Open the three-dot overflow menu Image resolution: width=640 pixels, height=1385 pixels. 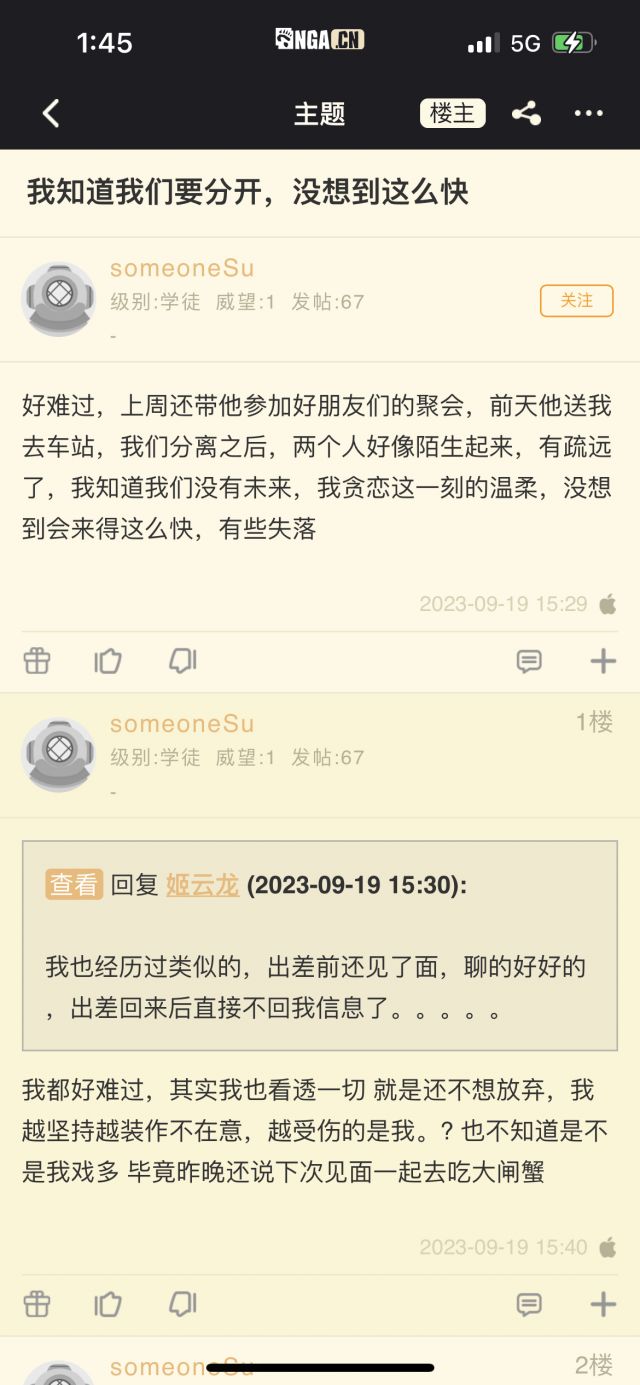[589, 114]
